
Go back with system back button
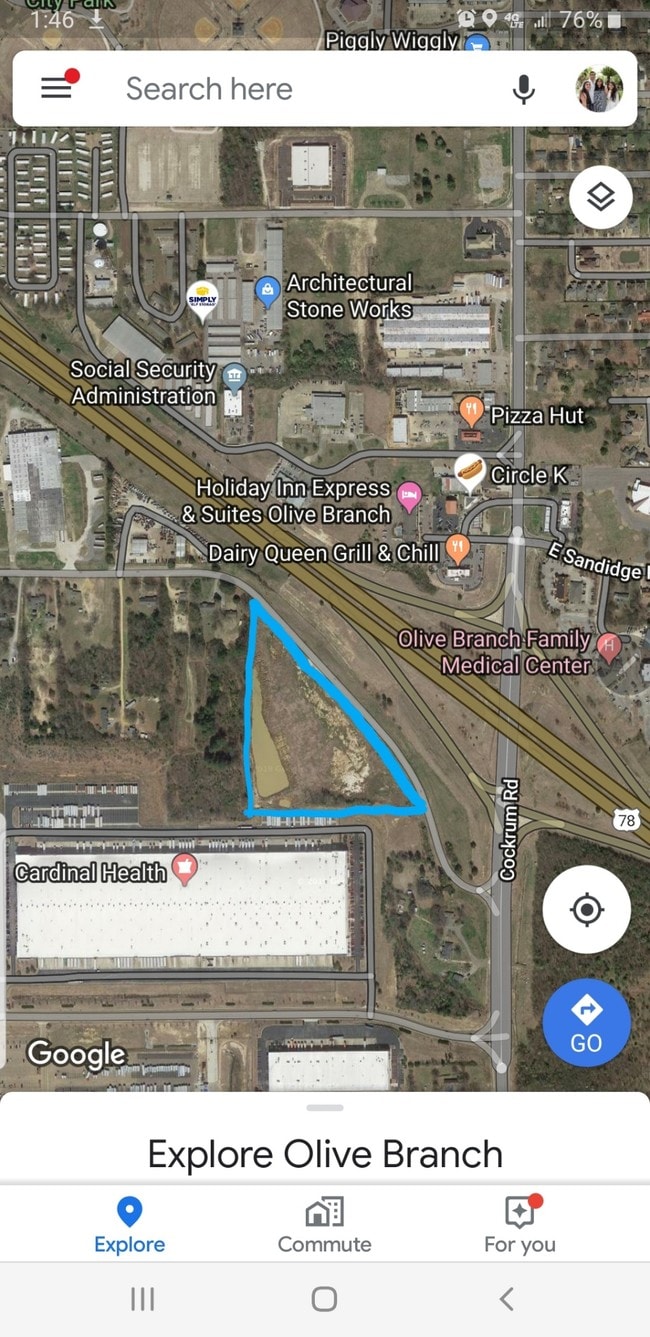click(506, 1299)
